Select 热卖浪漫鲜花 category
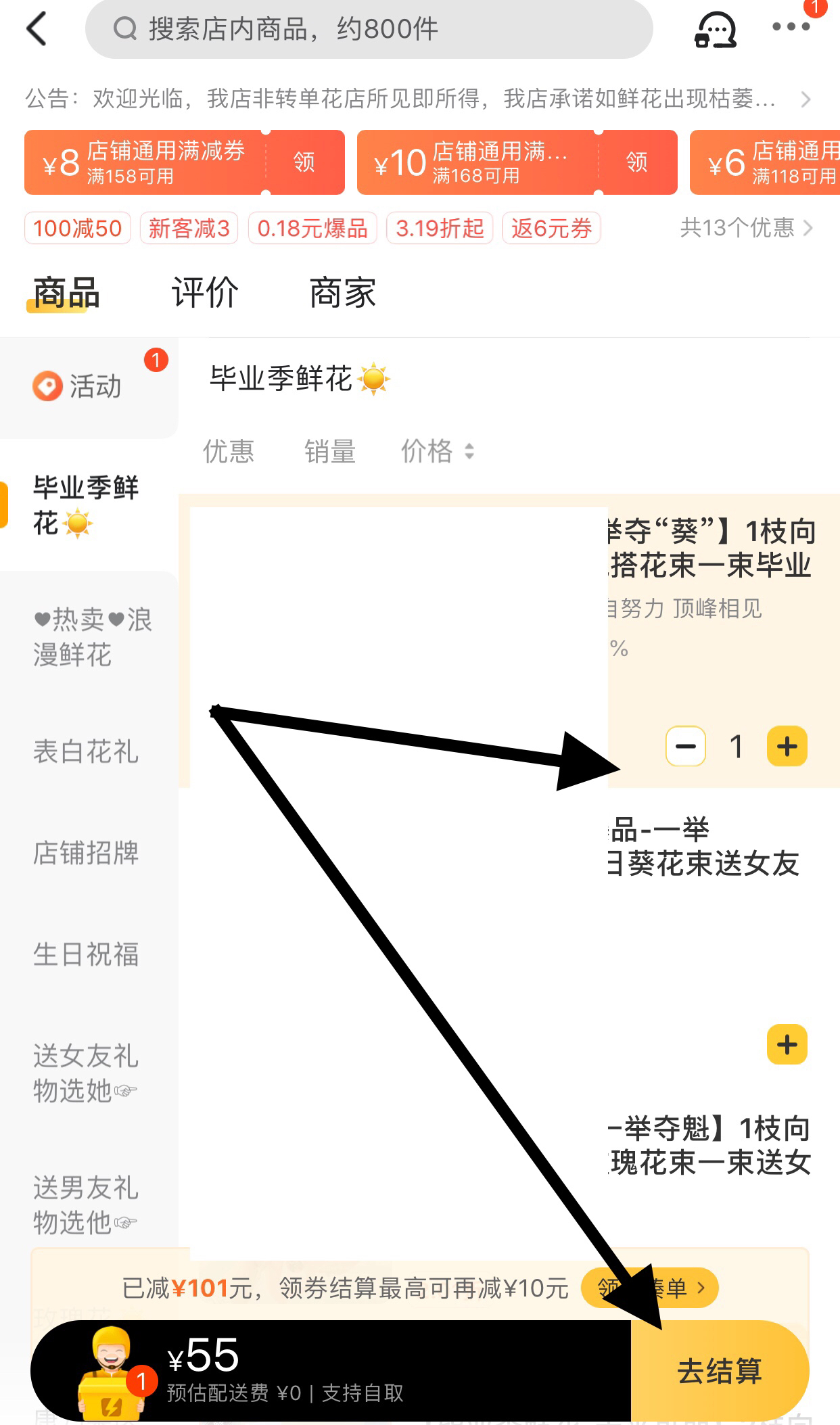840x1425 pixels. pos(91,637)
